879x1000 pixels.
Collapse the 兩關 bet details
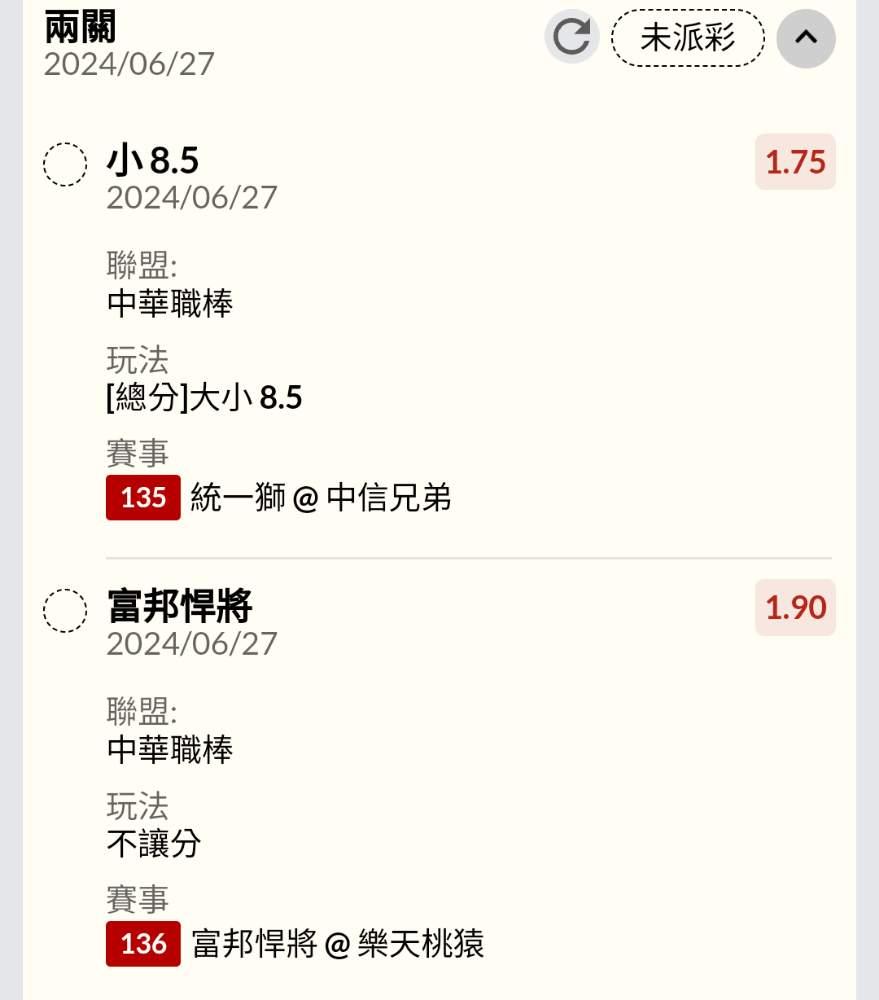tap(805, 38)
